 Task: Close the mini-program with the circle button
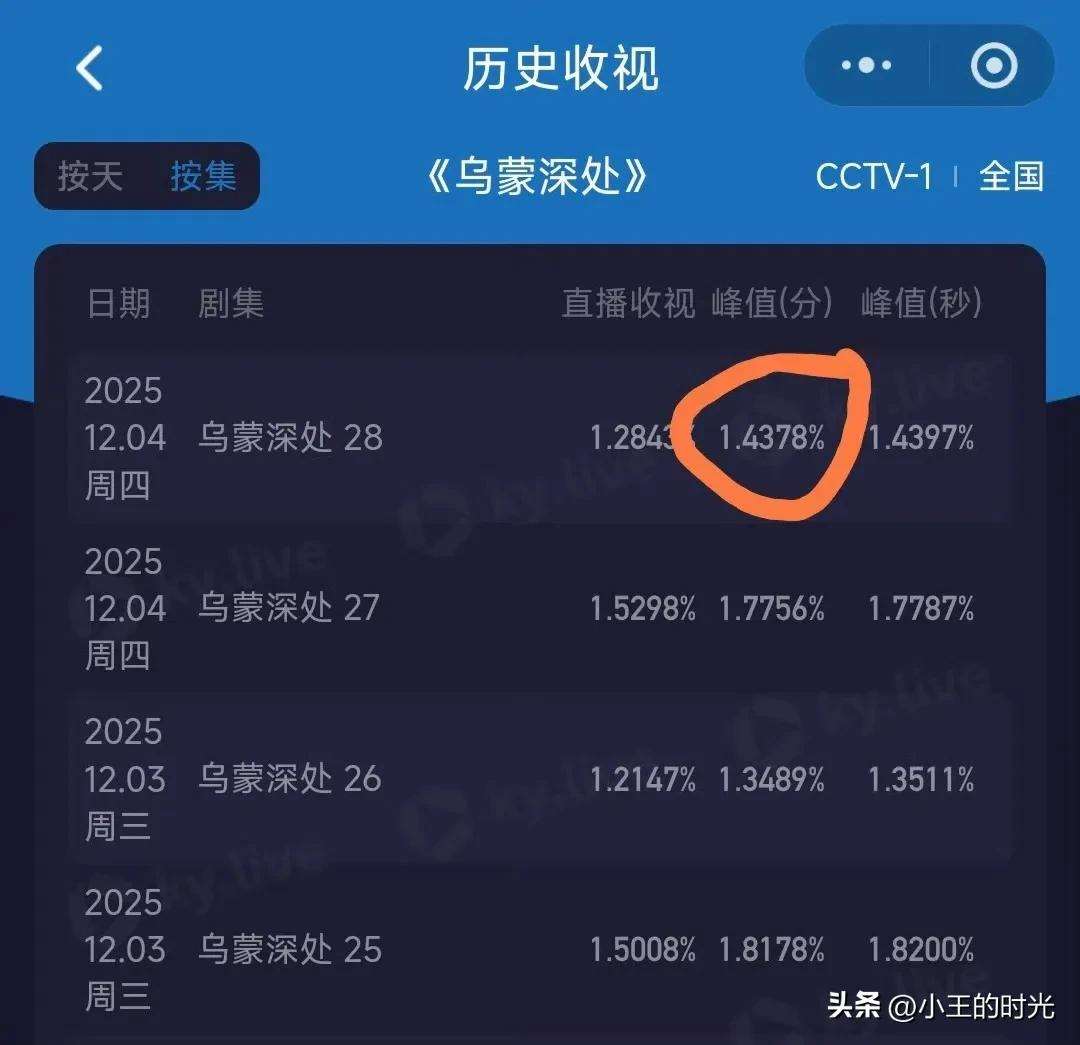pos(993,66)
